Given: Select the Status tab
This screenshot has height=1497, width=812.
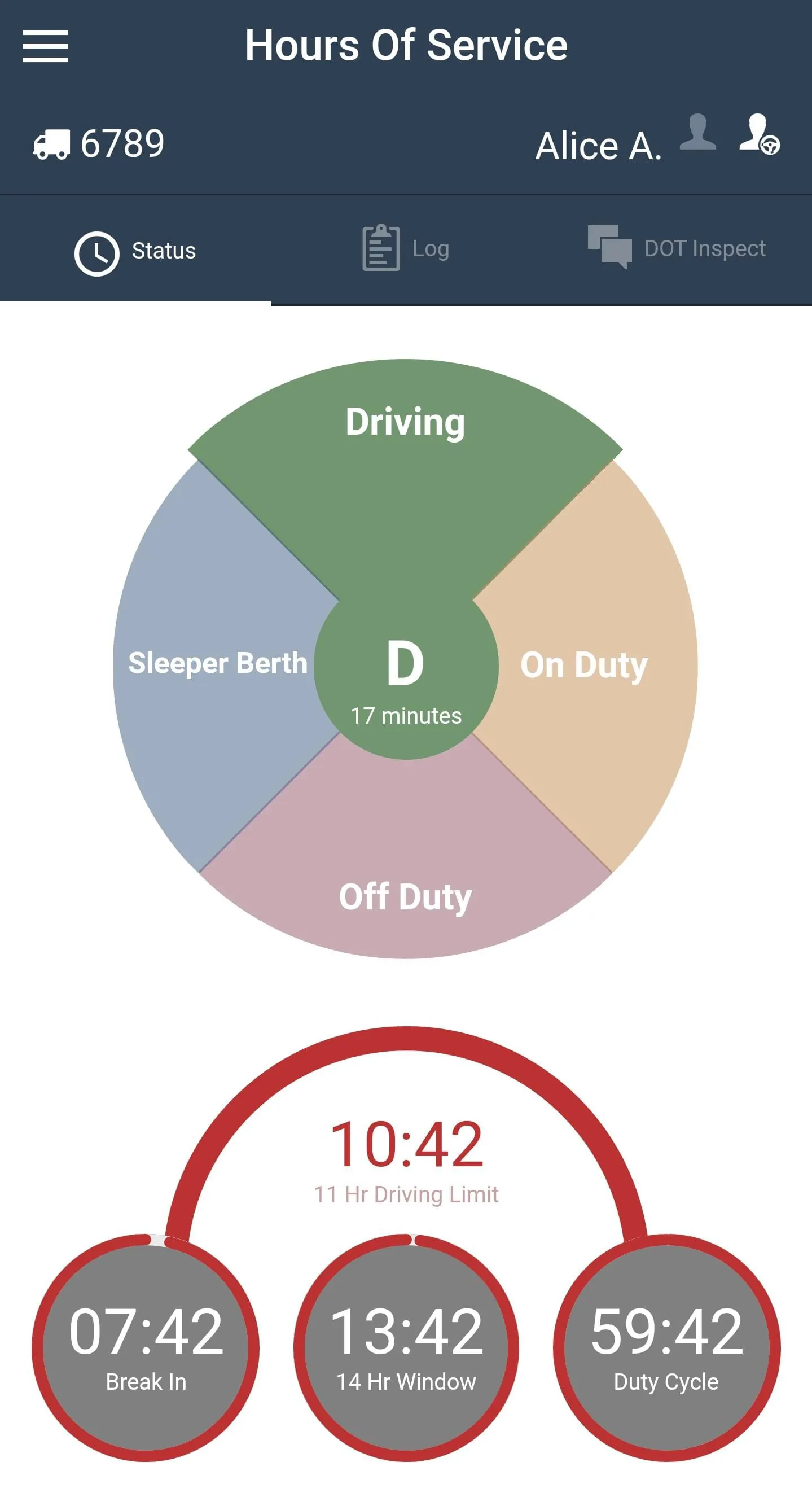Looking at the screenshot, I should click(x=135, y=252).
